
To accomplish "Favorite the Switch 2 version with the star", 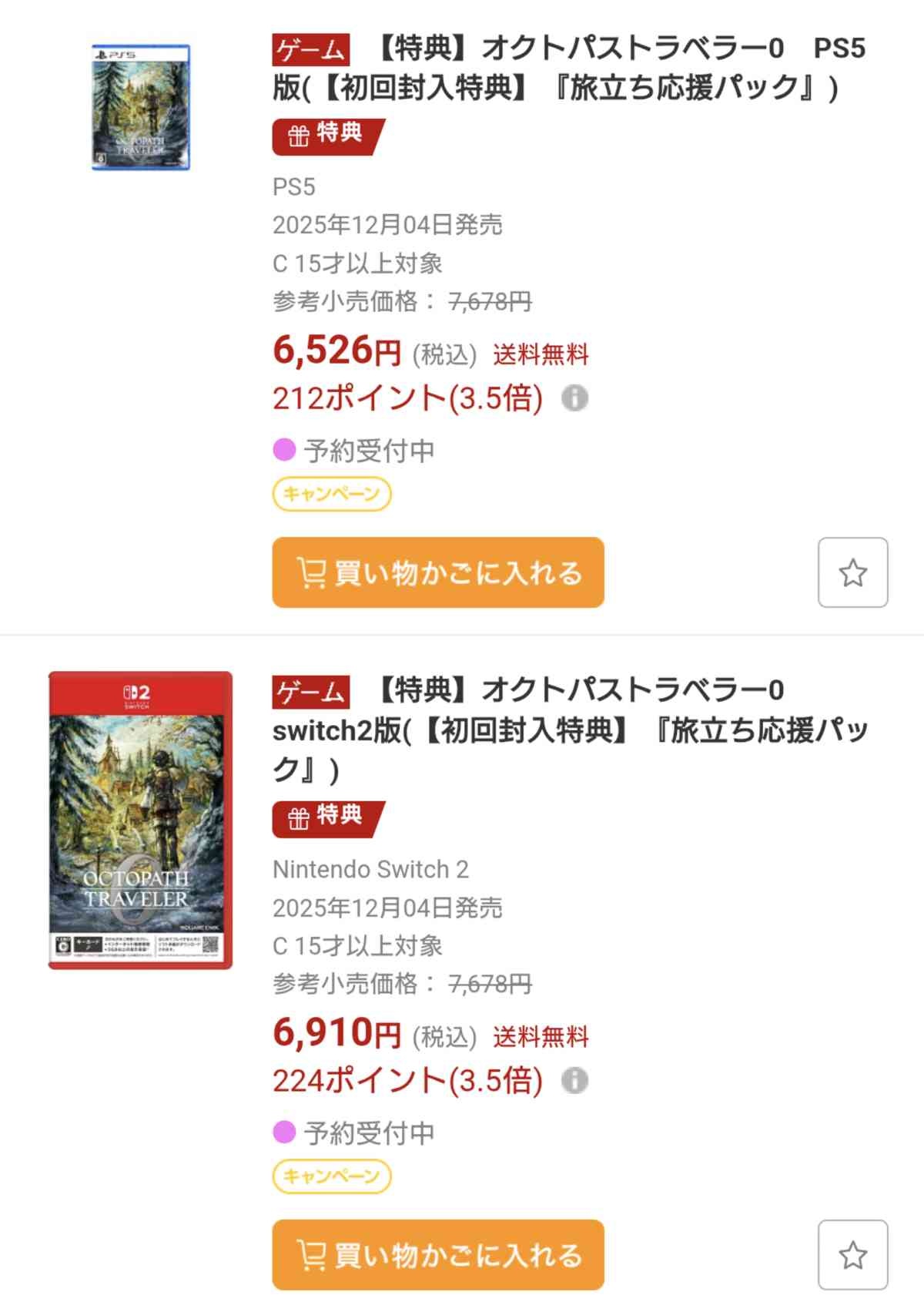I will tap(852, 1255).
